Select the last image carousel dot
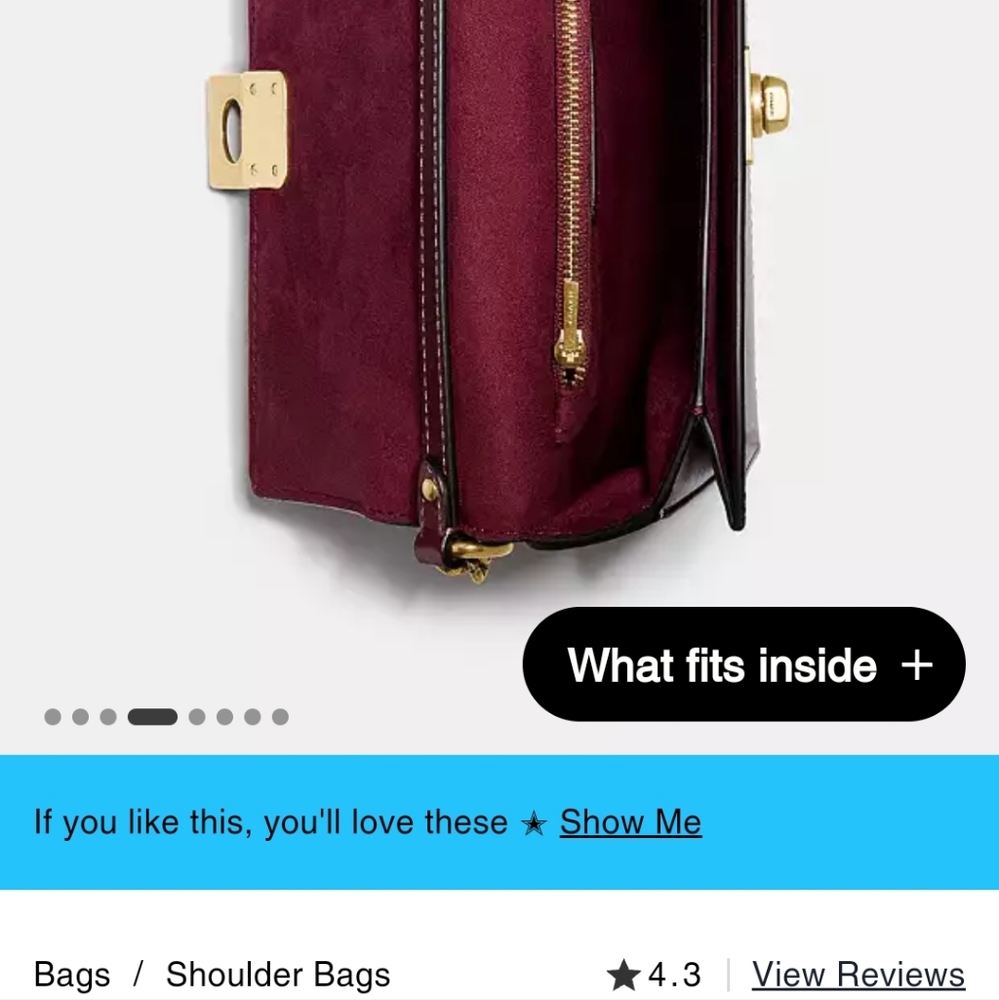Image resolution: width=999 pixels, height=1000 pixels. tap(280, 717)
